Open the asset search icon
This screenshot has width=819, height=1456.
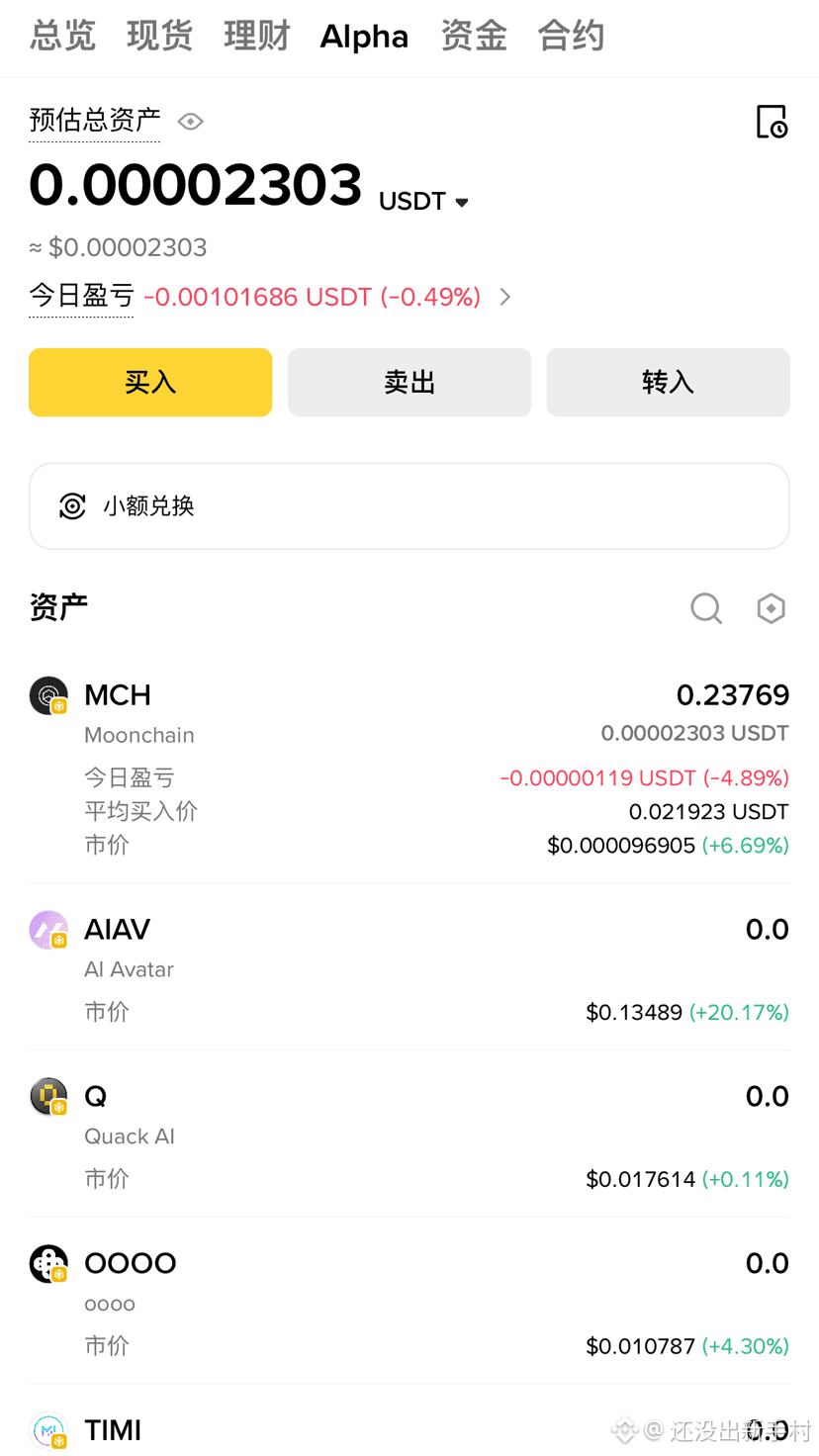705,608
